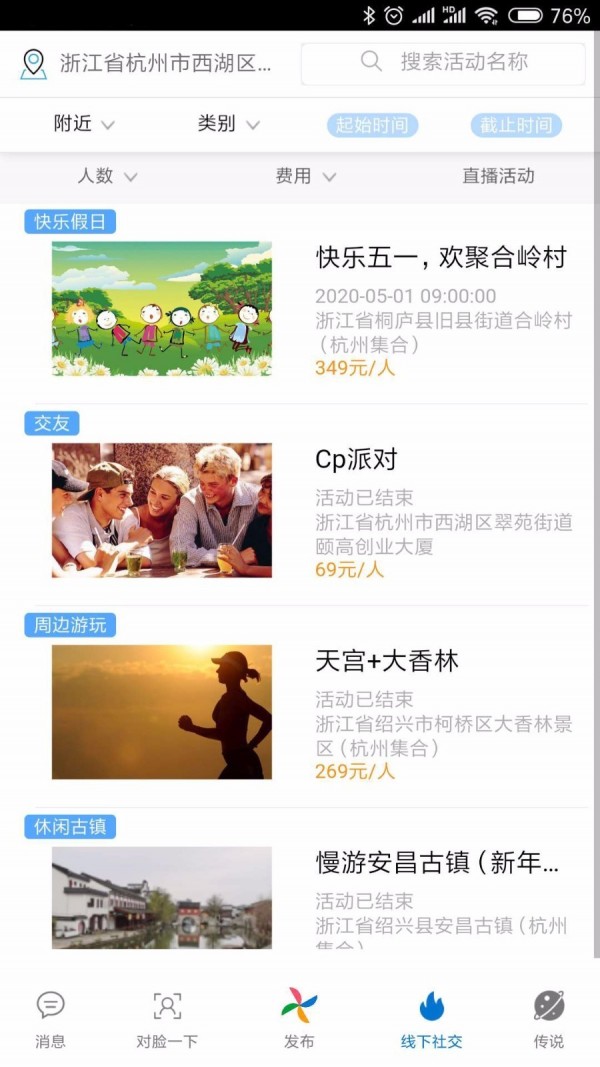Open the 天宫+大香林 activity
The height and width of the screenshot is (1067, 600).
click(x=386, y=661)
